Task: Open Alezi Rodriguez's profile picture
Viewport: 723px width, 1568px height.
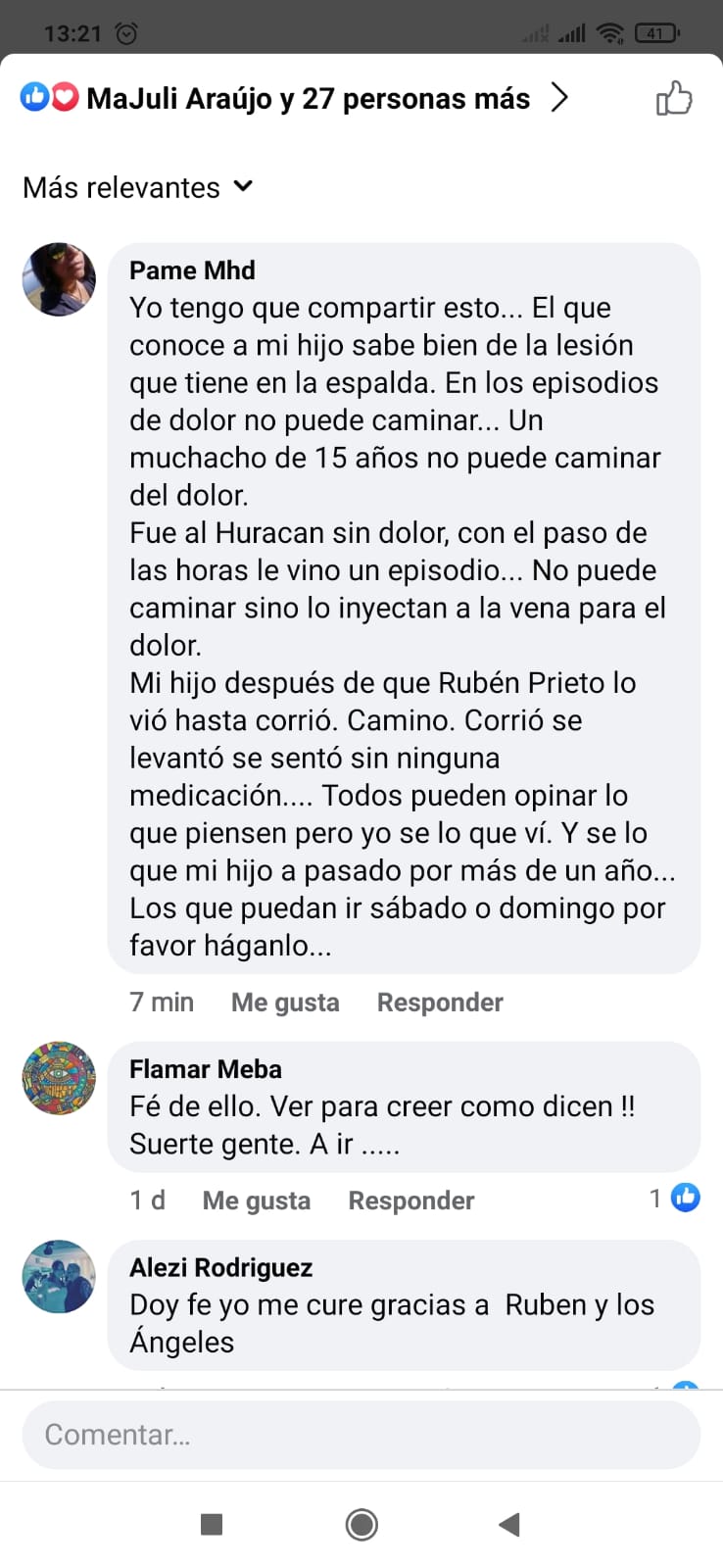Action: [x=59, y=1276]
